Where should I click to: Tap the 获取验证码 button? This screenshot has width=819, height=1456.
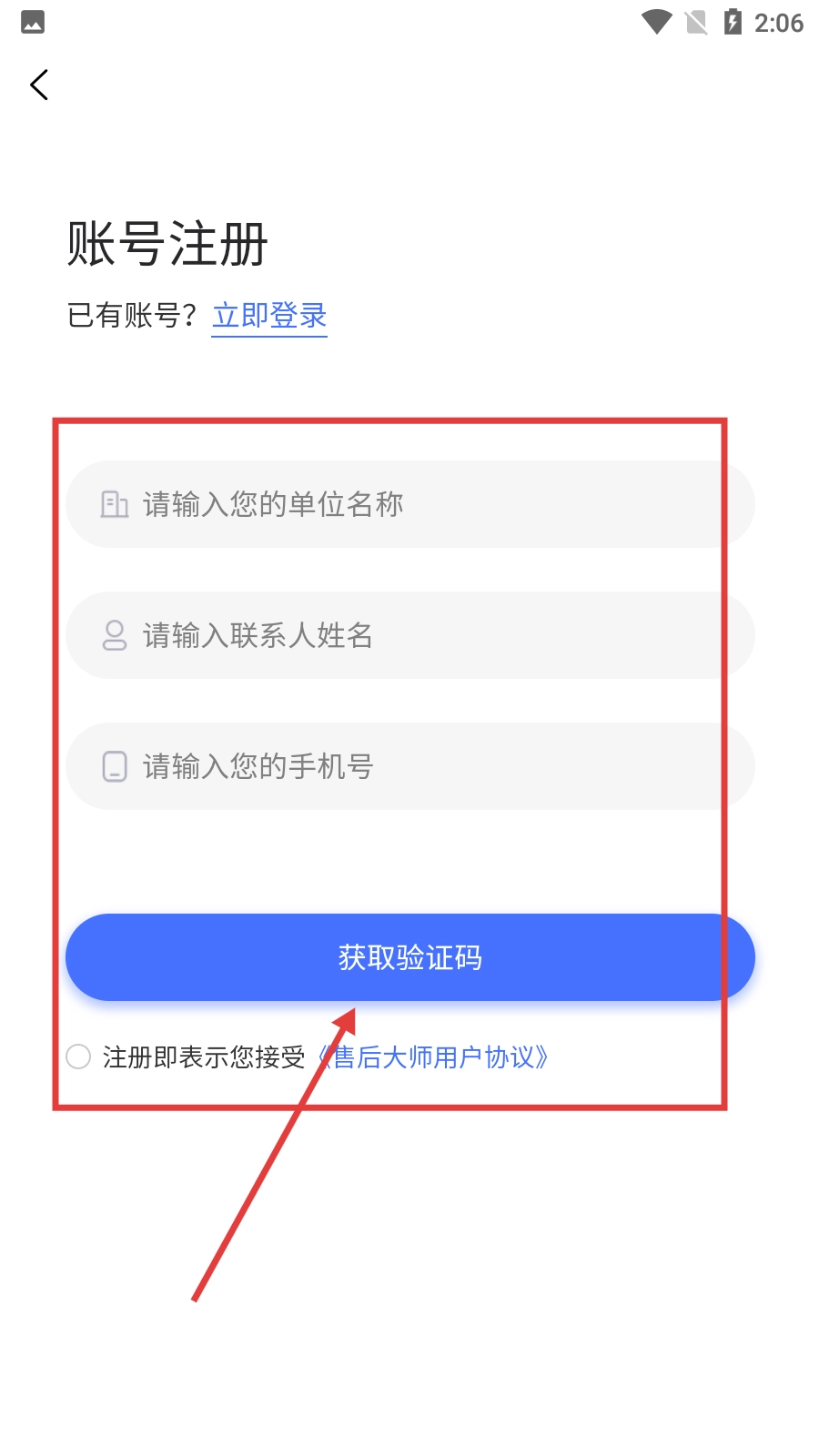(409, 957)
